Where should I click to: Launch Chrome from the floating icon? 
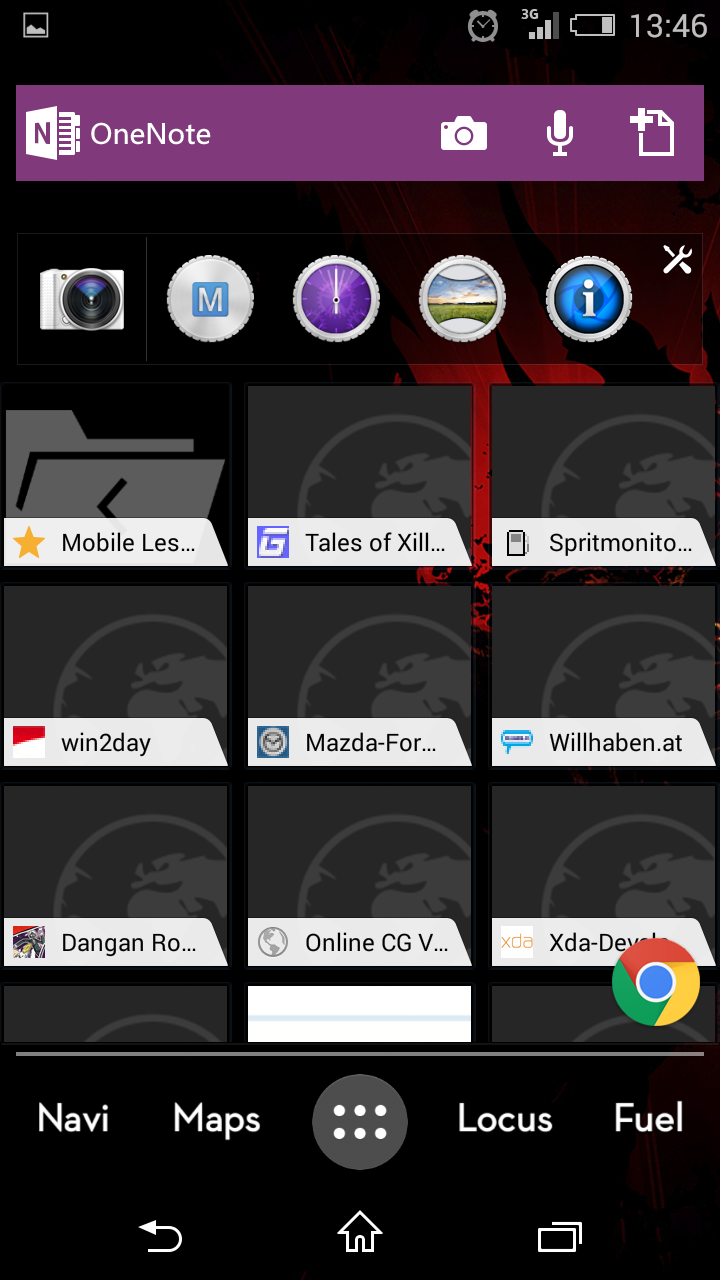click(x=656, y=982)
